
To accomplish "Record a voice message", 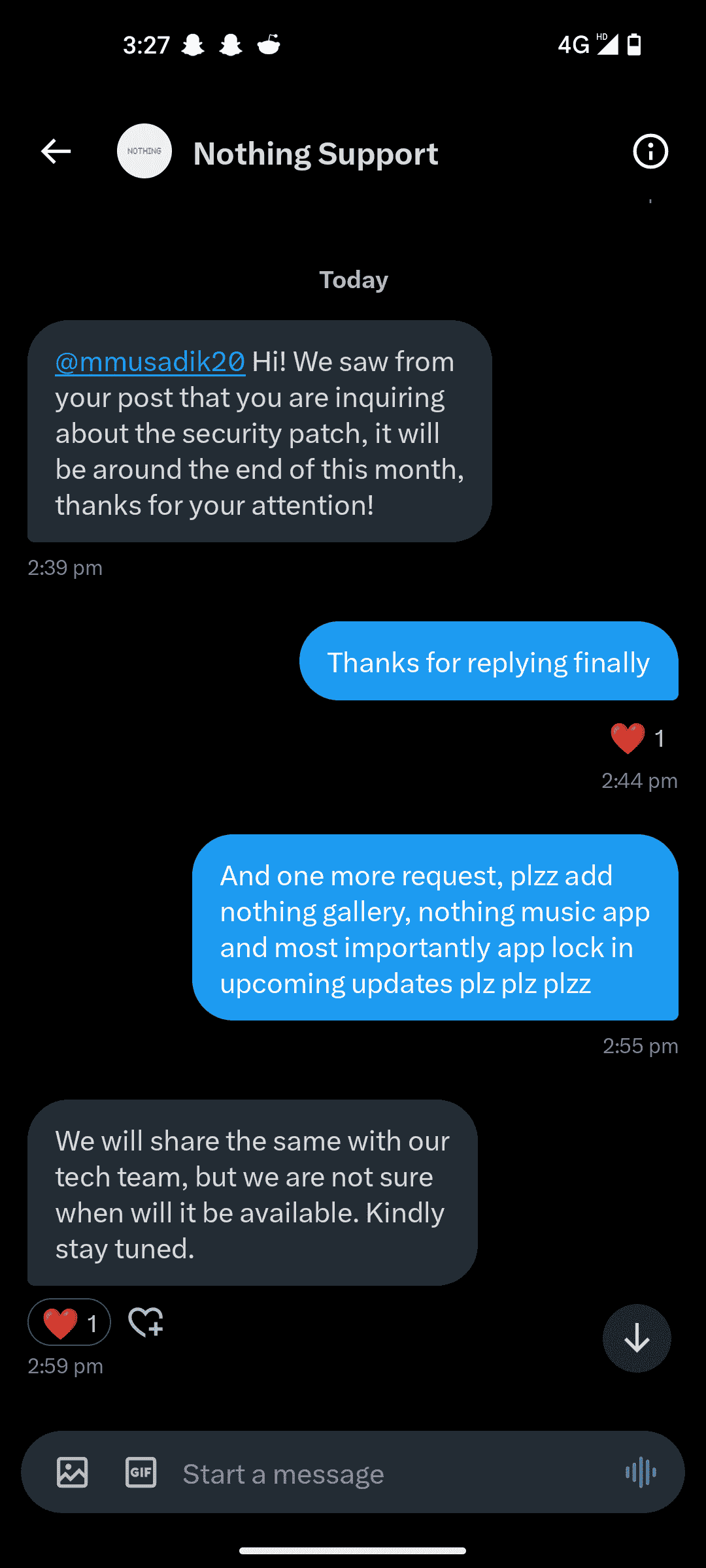I will click(641, 1473).
